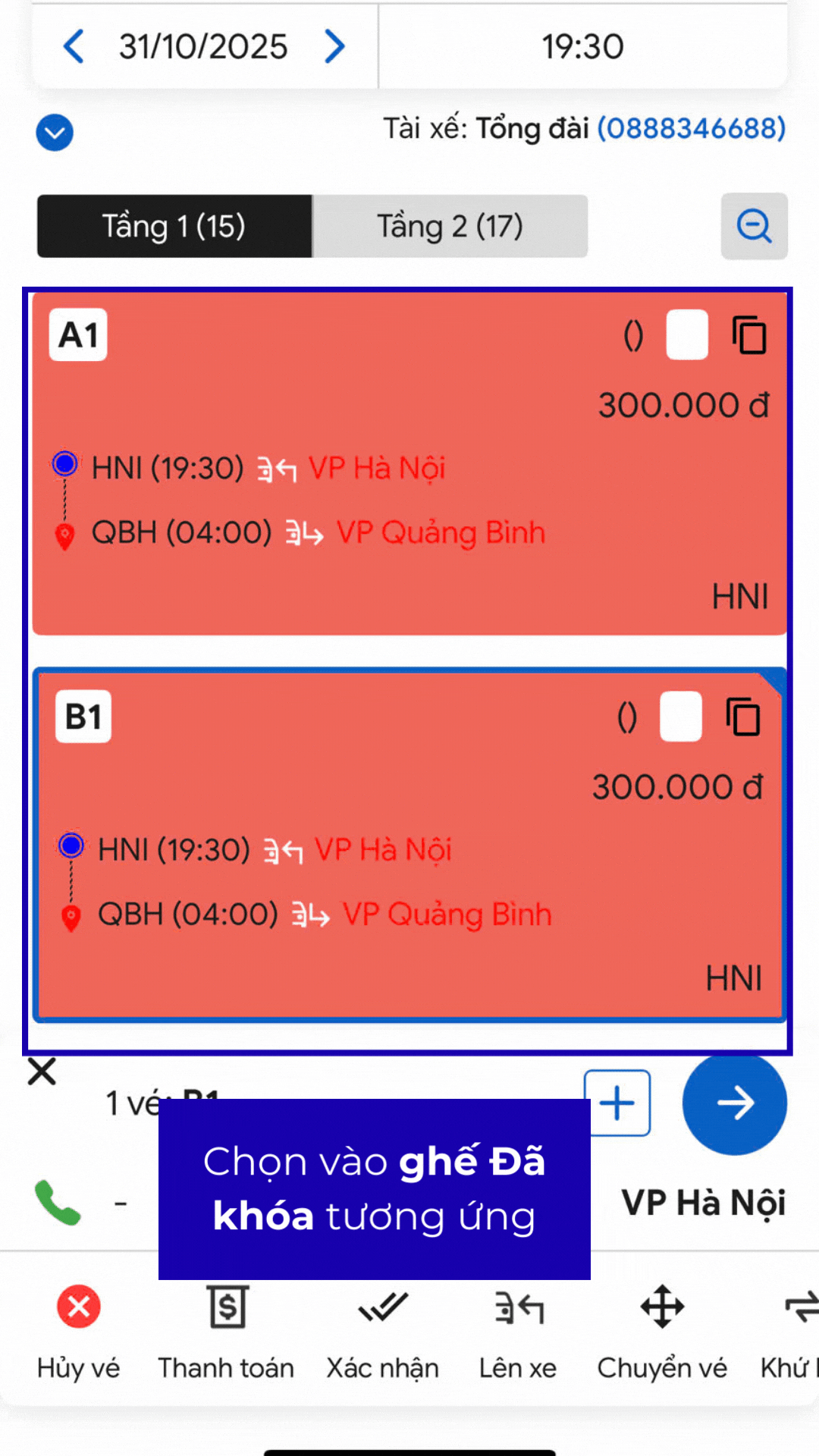
Task: Call the hotline number 0888346688
Action: pos(691,128)
